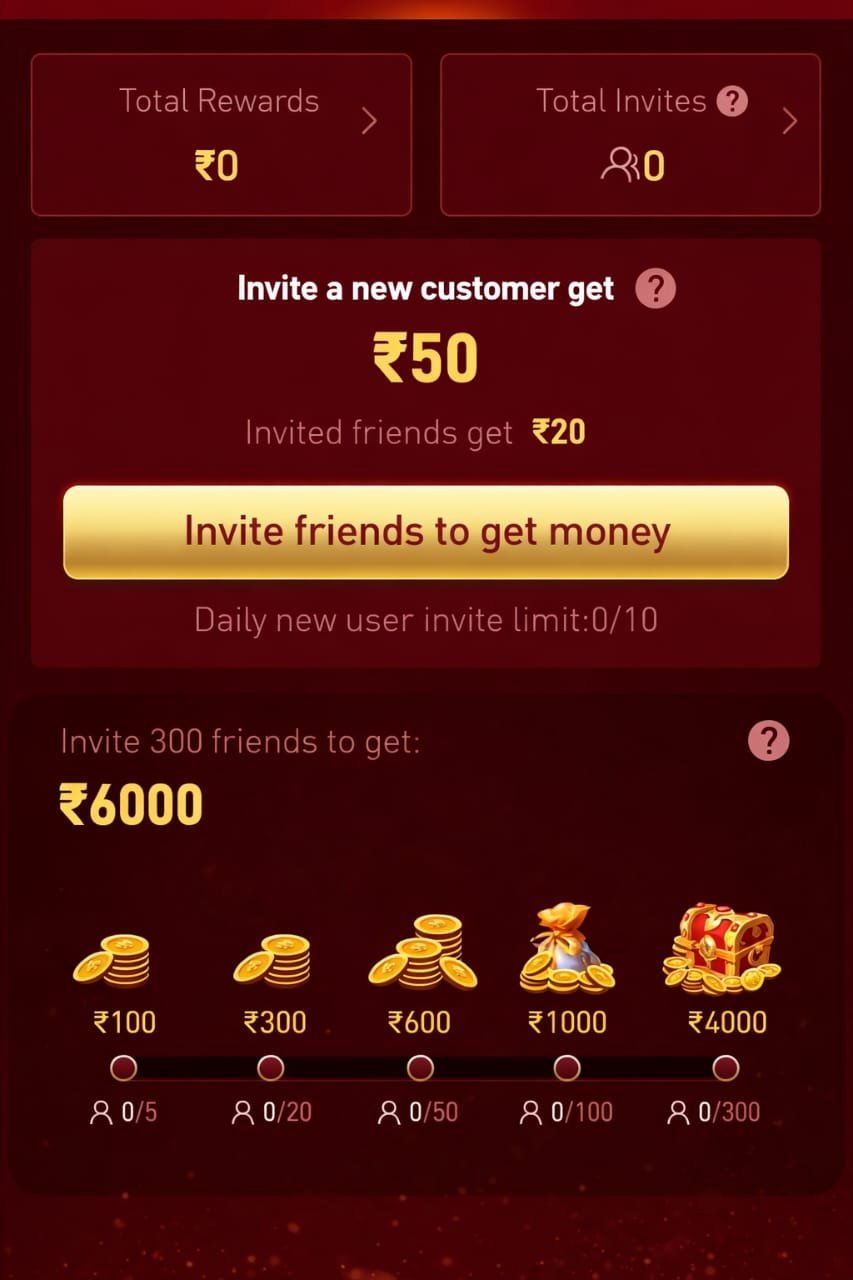Screen dimensions: 853x1280
Task: Open the Total Rewards details
Action: pos(221,135)
